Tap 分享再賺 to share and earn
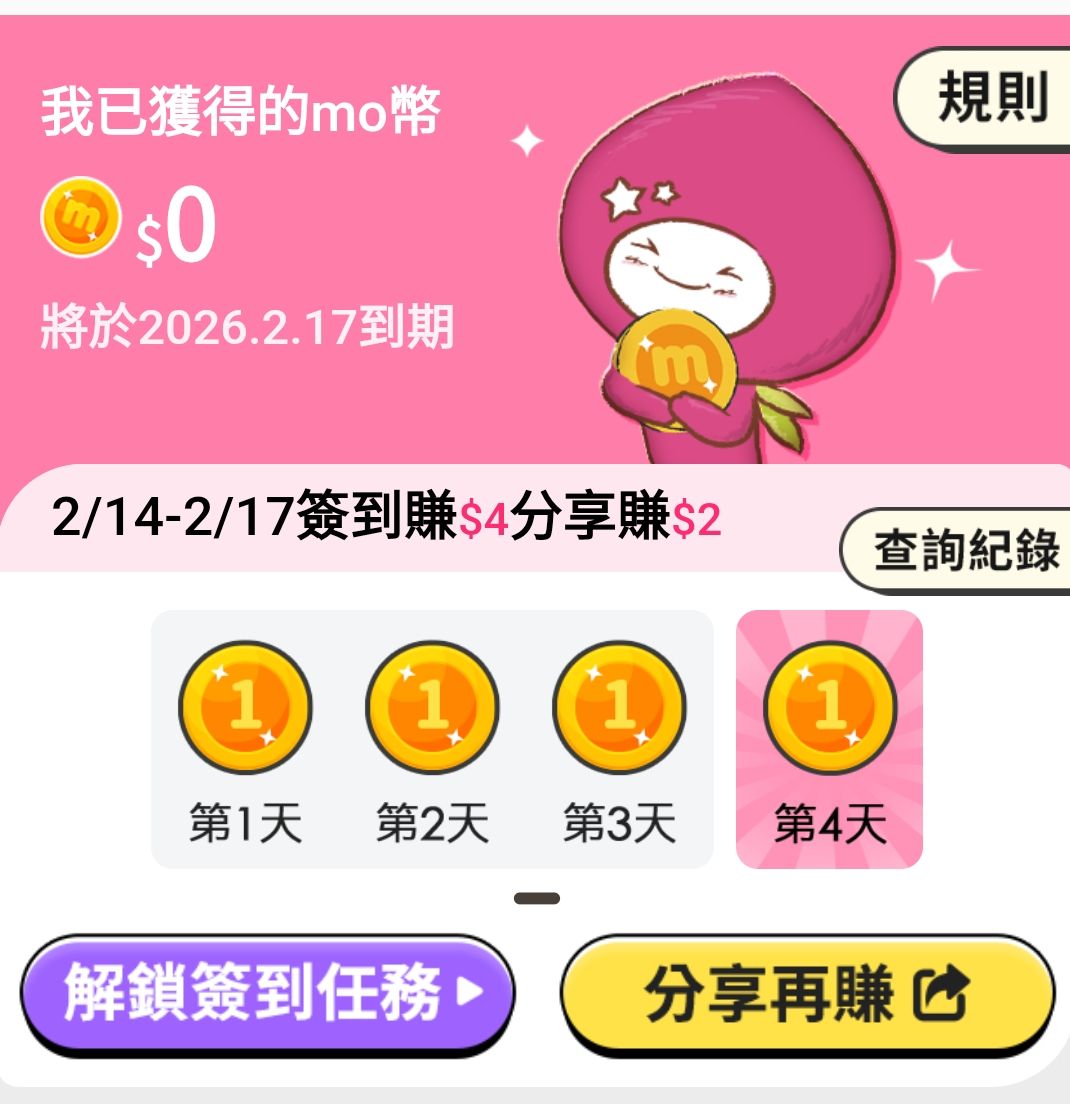 [x=806, y=994]
